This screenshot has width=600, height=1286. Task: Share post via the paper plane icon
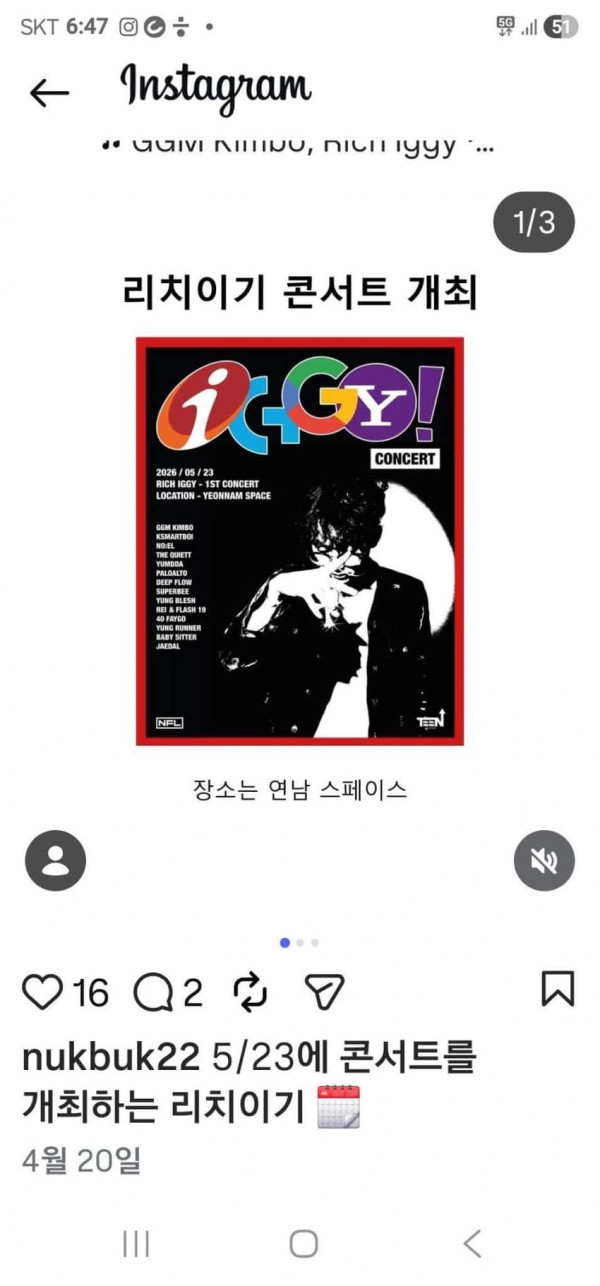[324, 992]
